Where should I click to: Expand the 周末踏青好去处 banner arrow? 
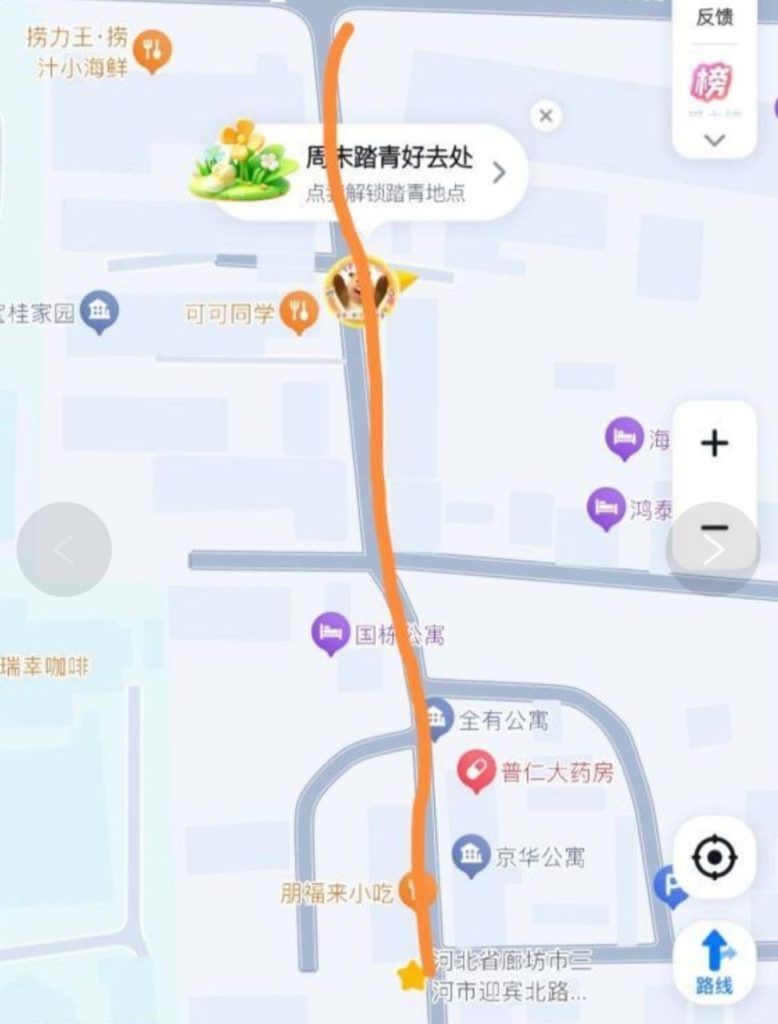[501, 172]
